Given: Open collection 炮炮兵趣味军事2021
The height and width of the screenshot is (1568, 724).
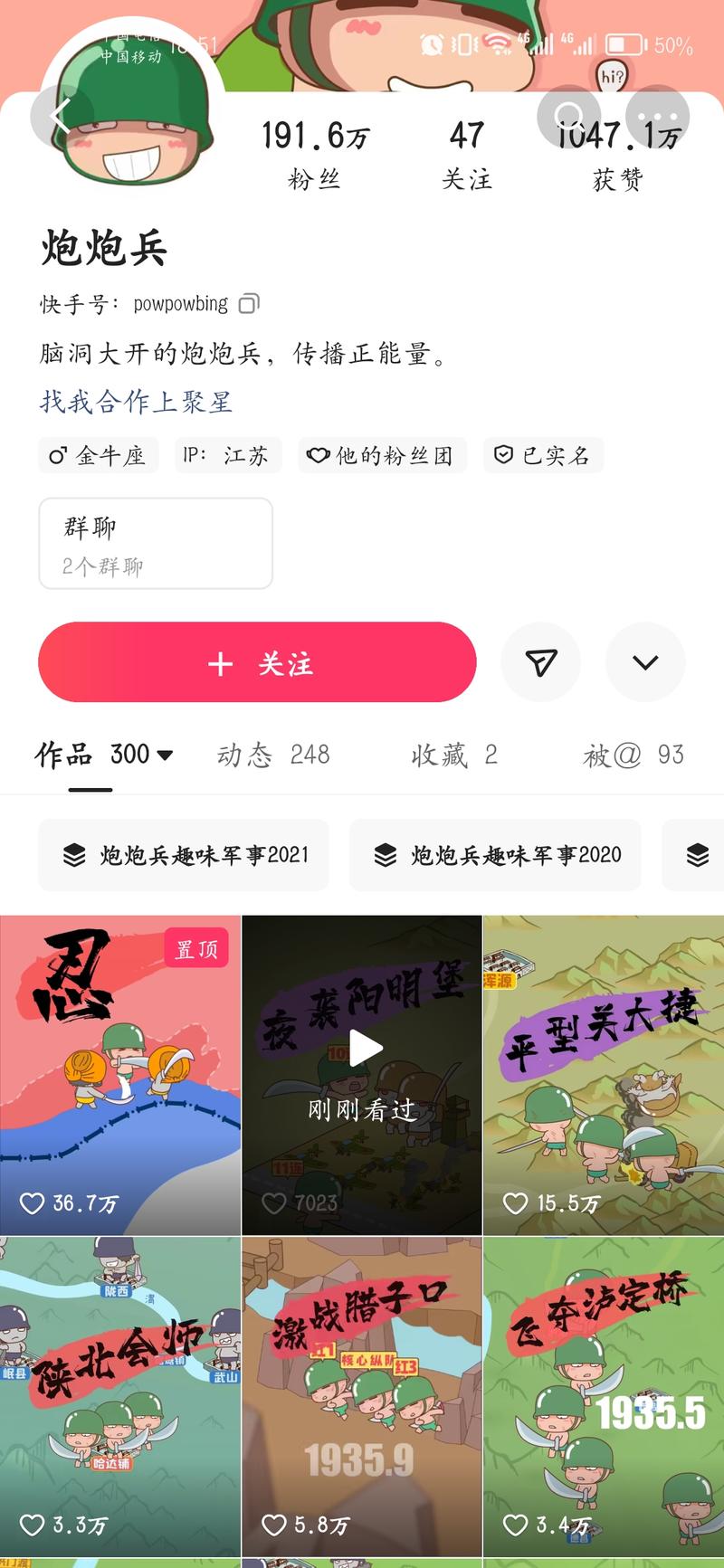Looking at the screenshot, I should (x=184, y=855).
